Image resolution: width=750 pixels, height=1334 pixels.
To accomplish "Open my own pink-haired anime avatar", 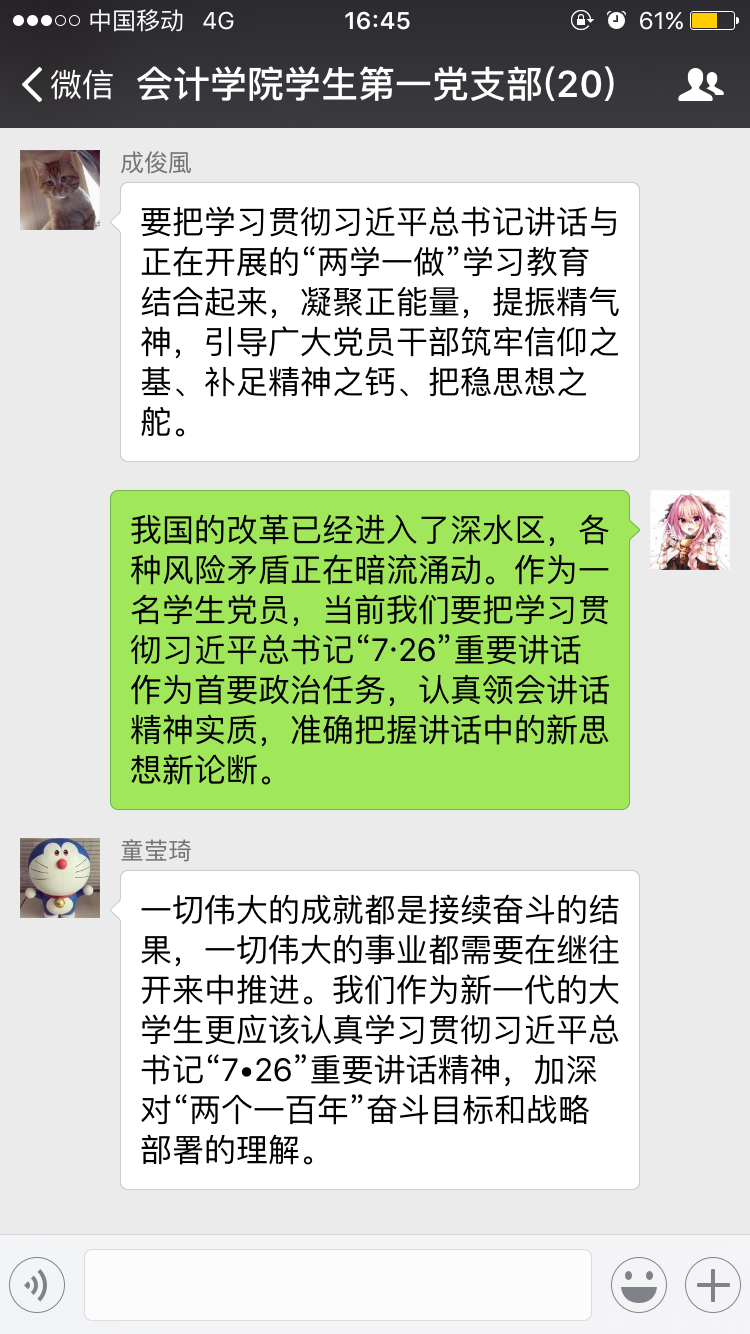I will (x=690, y=530).
